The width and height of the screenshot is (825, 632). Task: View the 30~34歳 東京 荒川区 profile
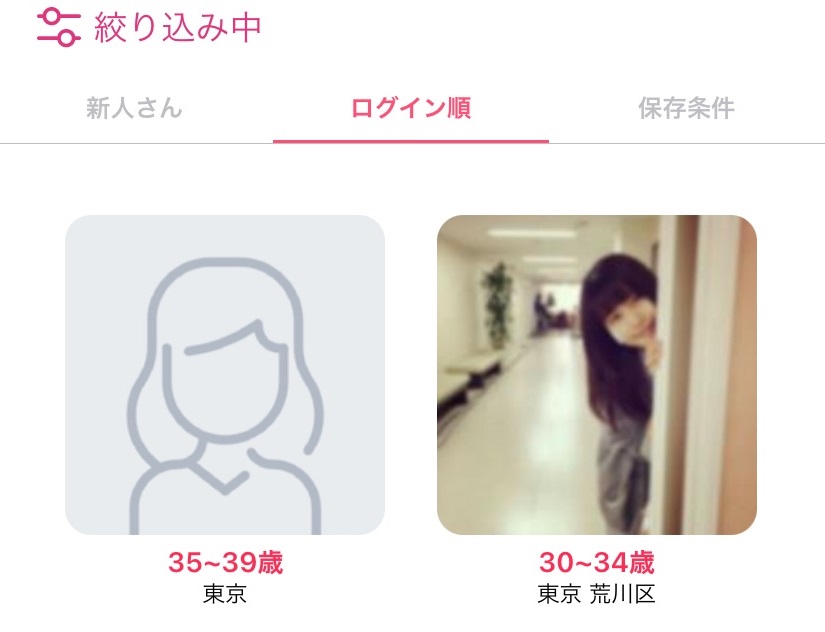[596, 375]
